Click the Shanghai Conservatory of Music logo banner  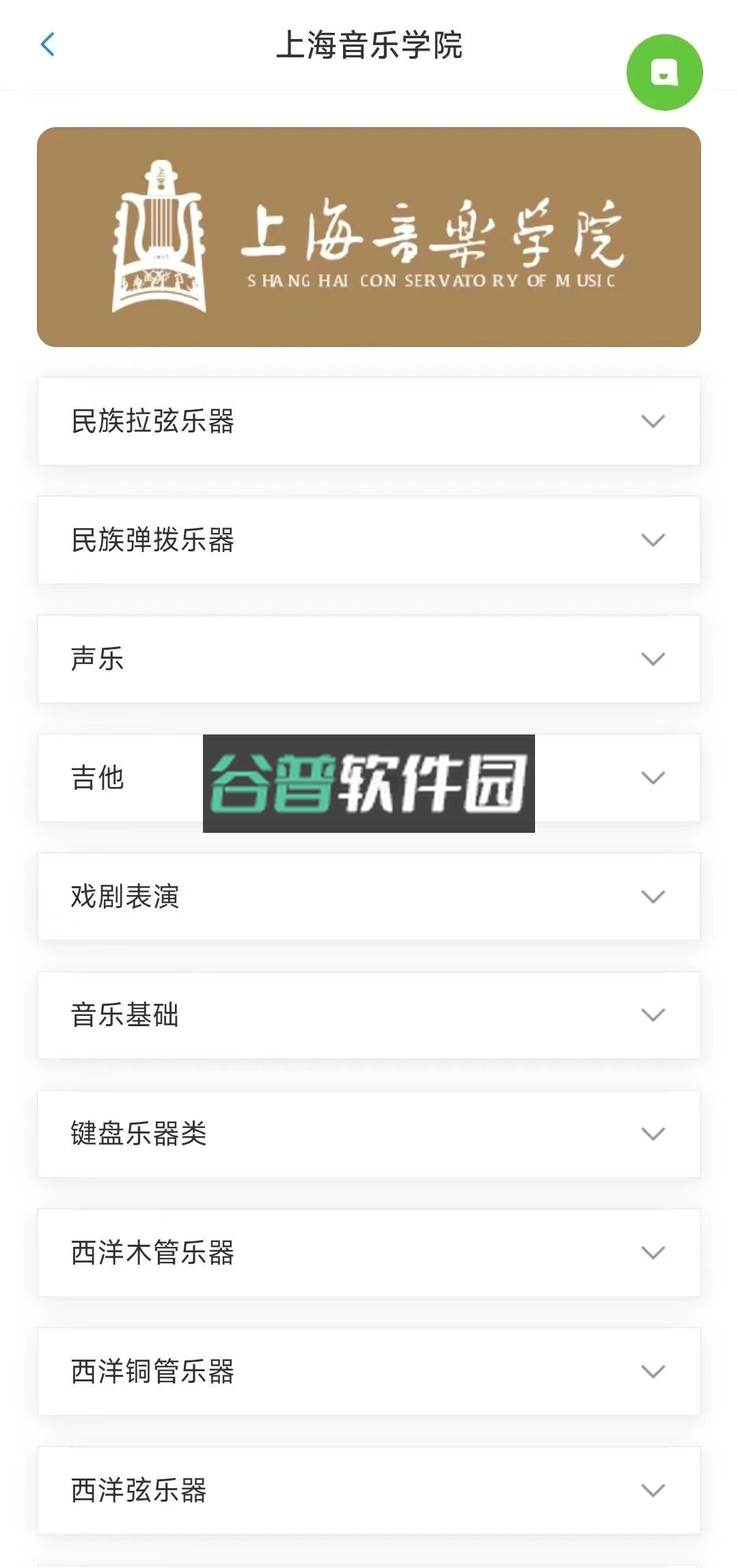(x=369, y=236)
